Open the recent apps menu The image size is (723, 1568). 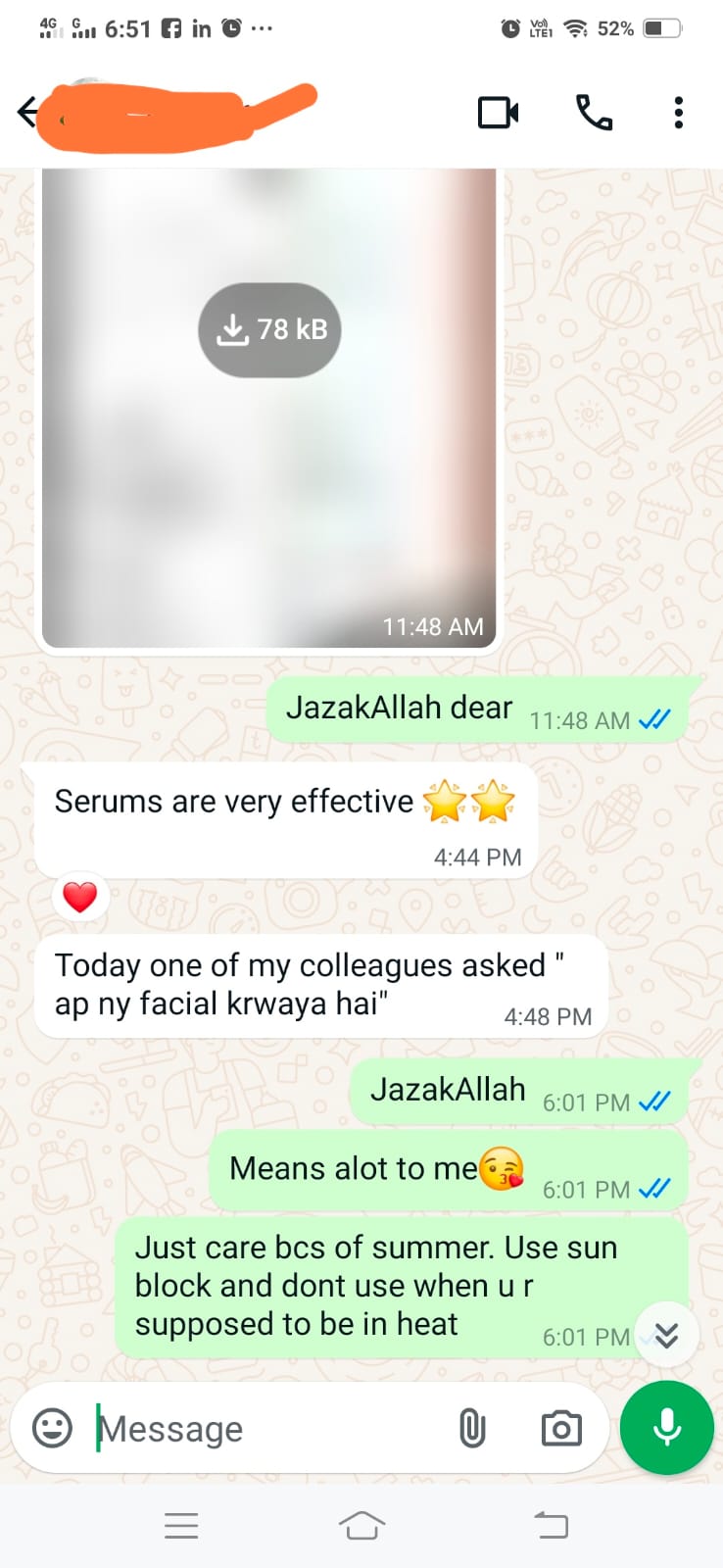(x=181, y=1525)
